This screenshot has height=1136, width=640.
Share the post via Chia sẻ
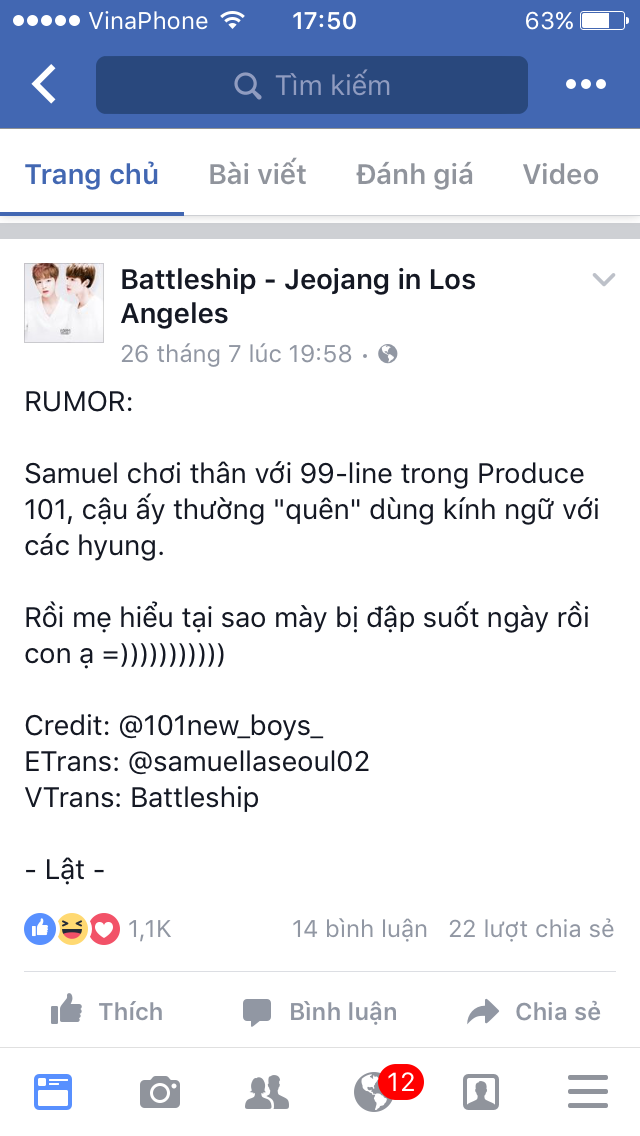click(534, 1011)
